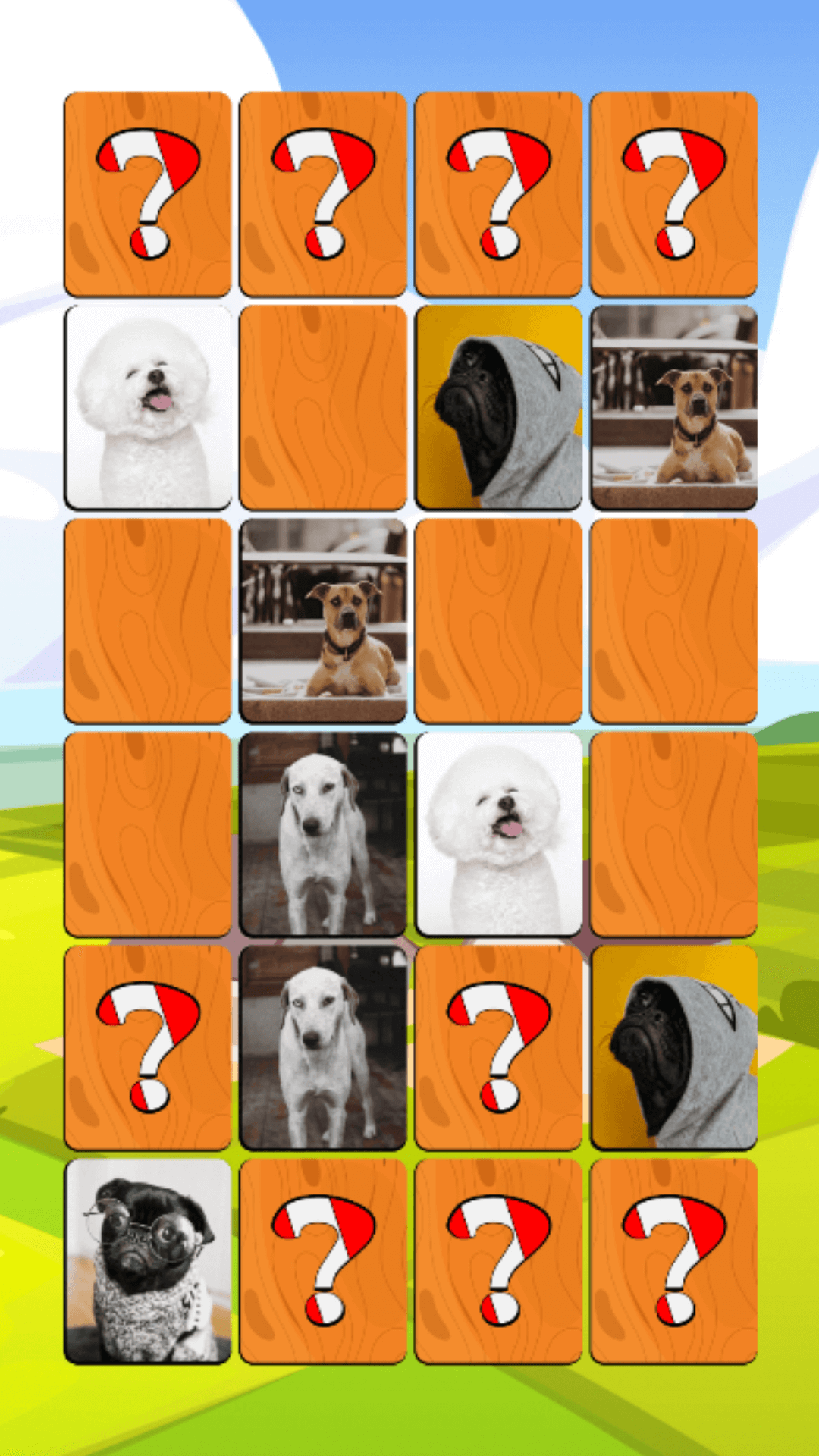Reveal the question card directly above the fluffy bichon
The height and width of the screenshot is (1456, 819).
[x=148, y=194]
